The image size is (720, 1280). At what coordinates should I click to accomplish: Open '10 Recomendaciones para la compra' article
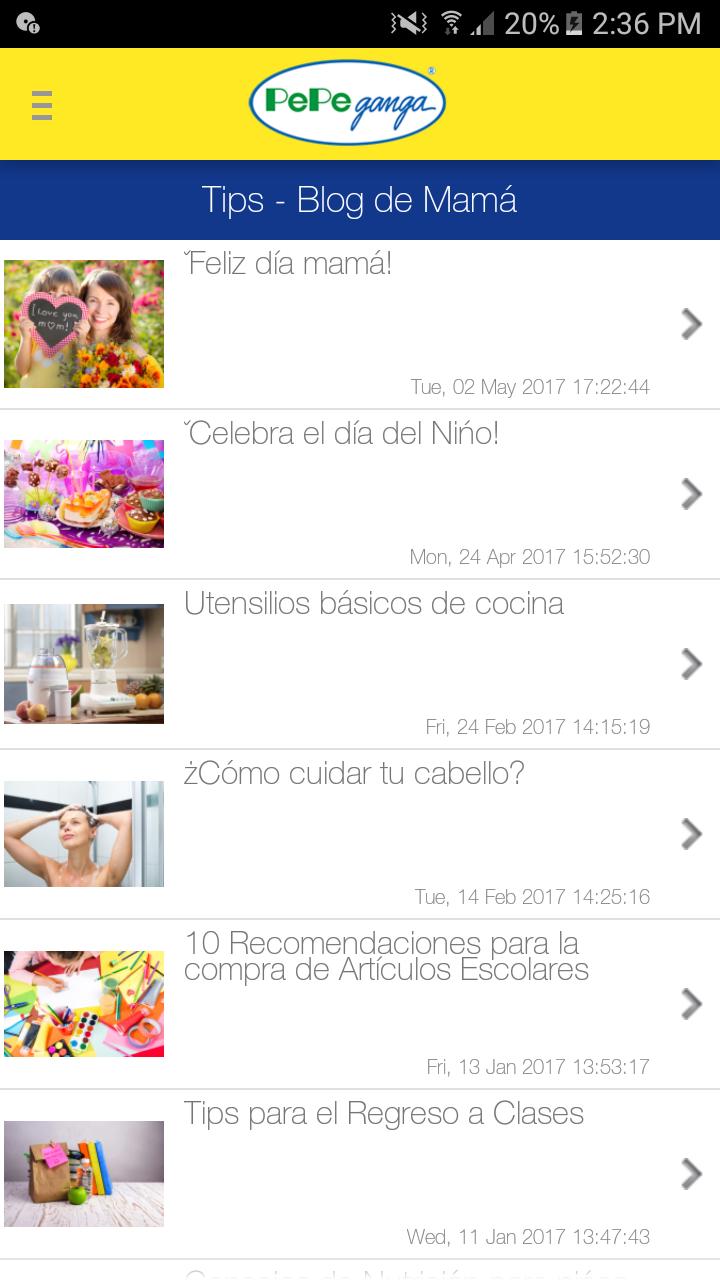(x=360, y=1004)
